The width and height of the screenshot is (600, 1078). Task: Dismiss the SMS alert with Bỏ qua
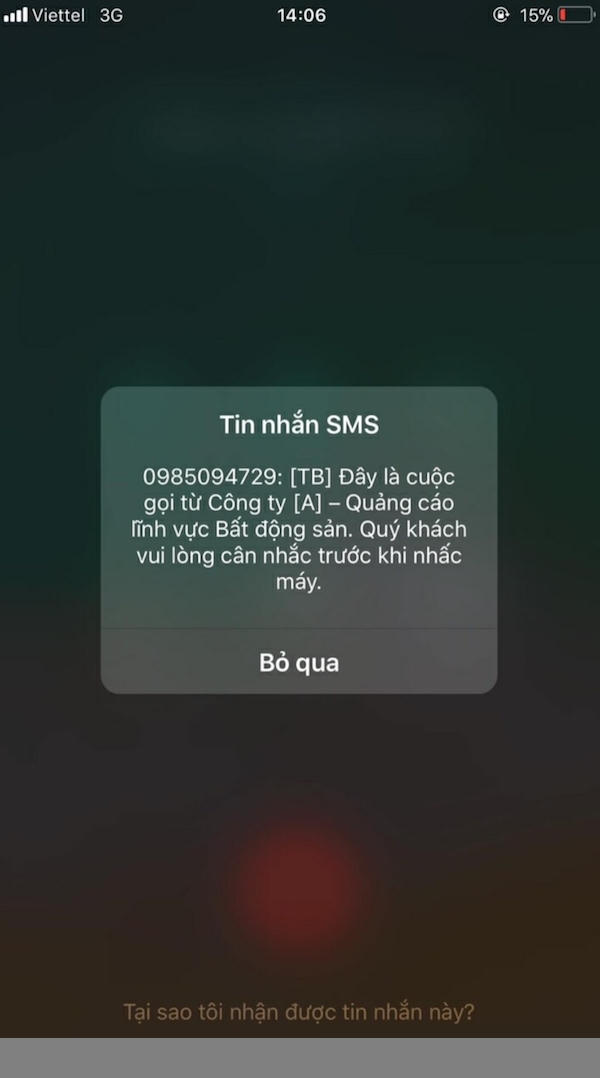[x=299, y=662]
